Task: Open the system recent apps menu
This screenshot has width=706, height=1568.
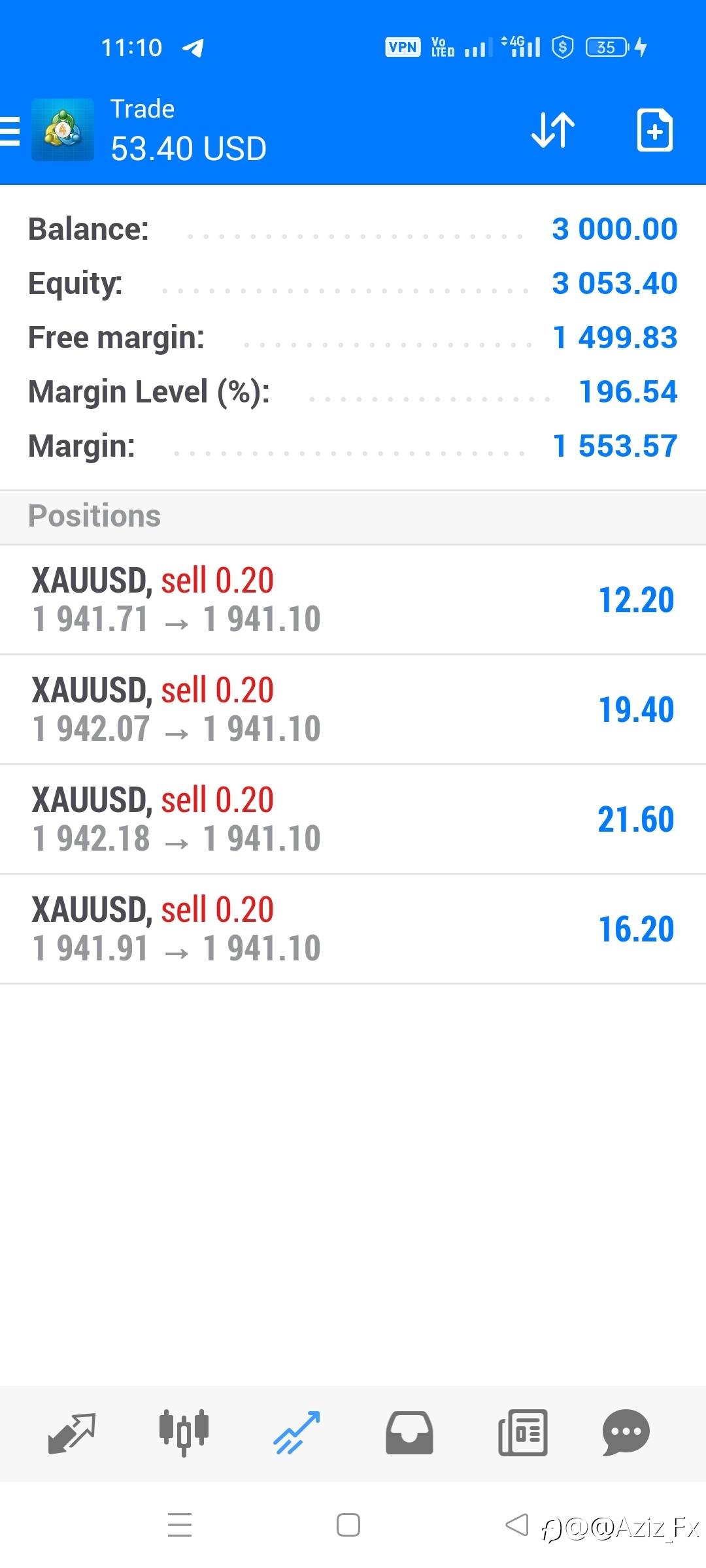Action: coord(180,1525)
